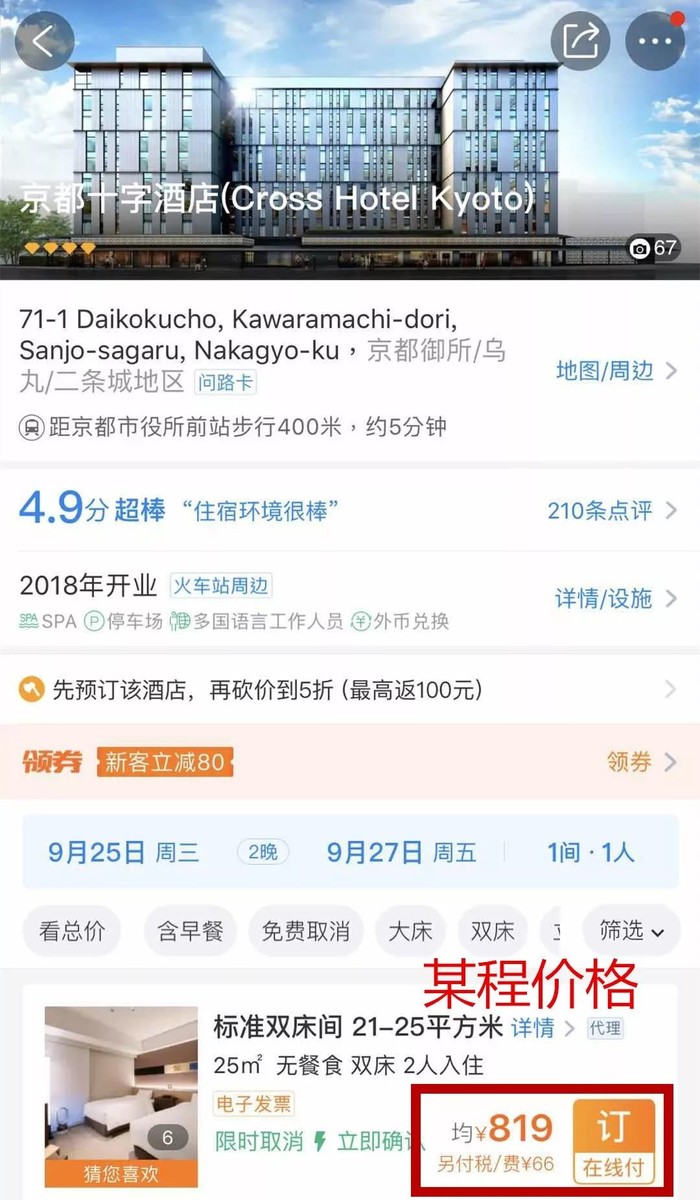Filter rooms by 含早餐 breakfast included
The image size is (700, 1200).
pos(190,932)
